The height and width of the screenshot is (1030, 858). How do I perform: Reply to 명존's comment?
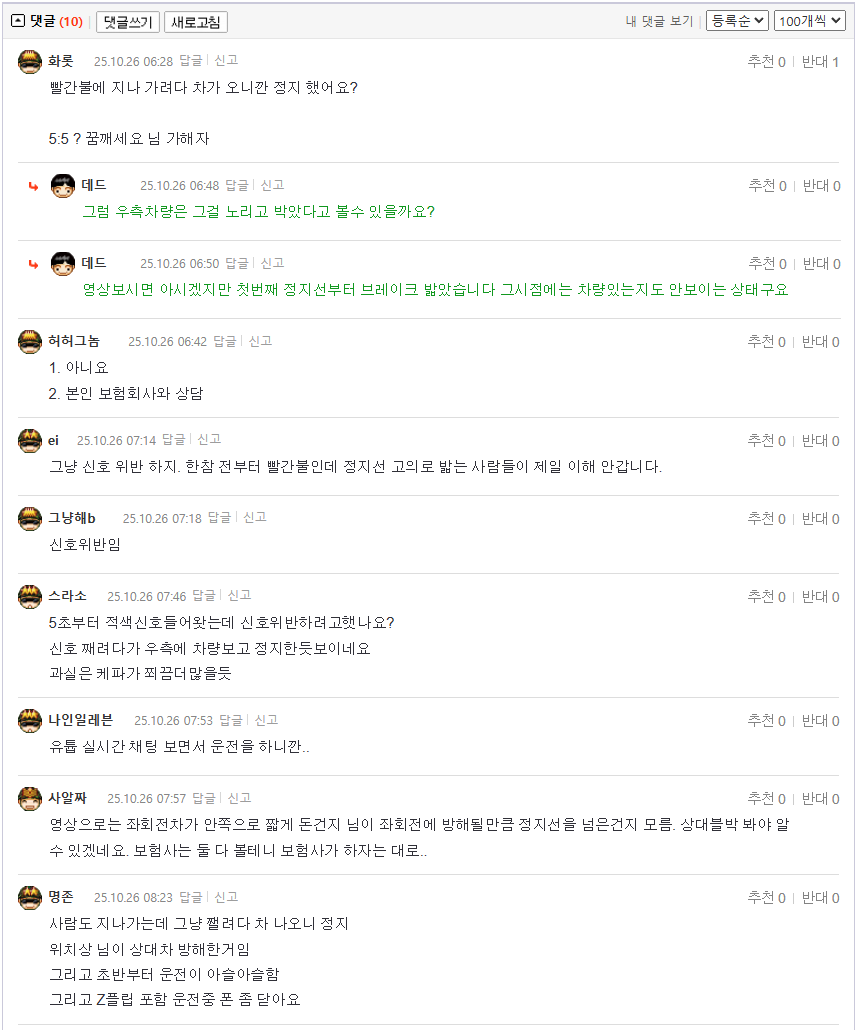point(190,898)
